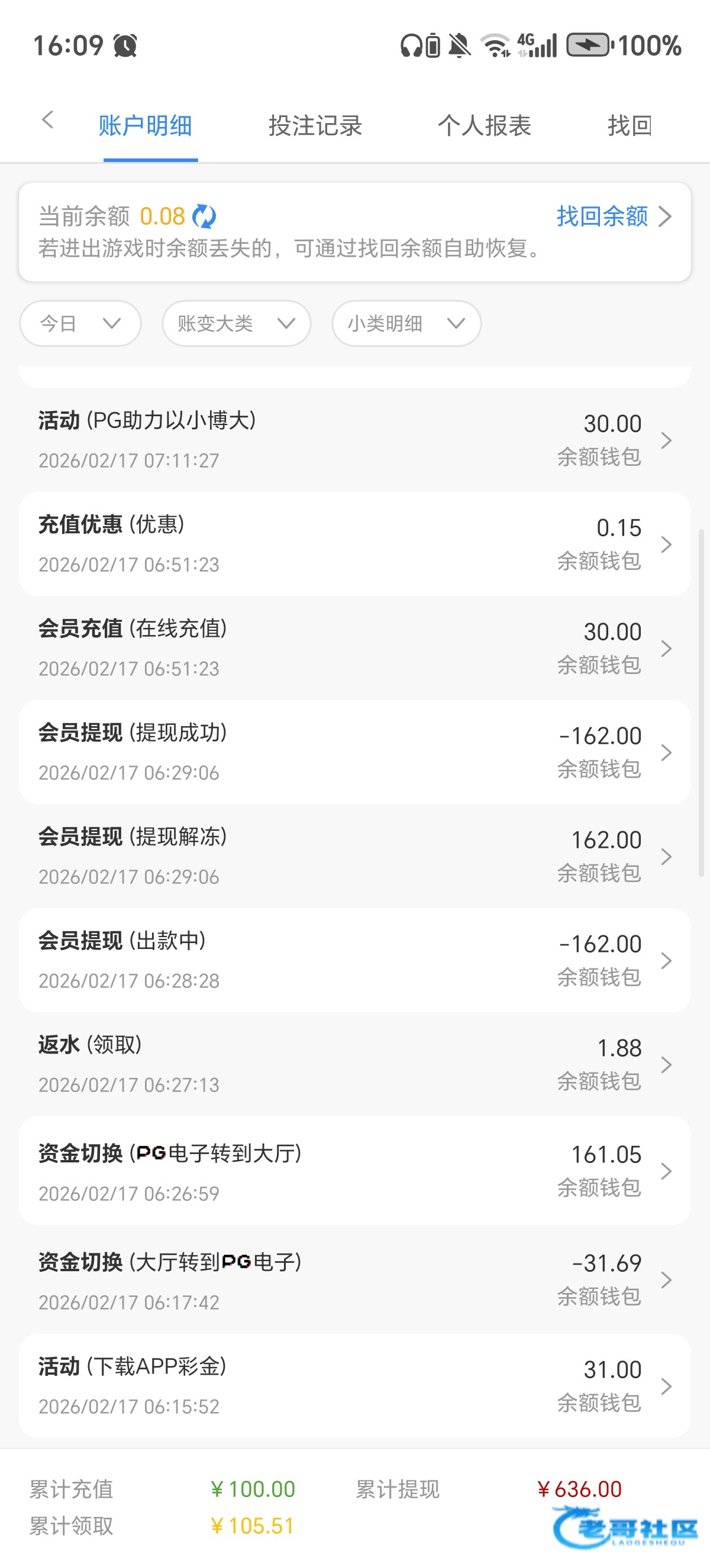This screenshot has width=710, height=1568.
Task: Expand the 小类明细 filter dropdown
Action: pyautogui.click(x=406, y=324)
